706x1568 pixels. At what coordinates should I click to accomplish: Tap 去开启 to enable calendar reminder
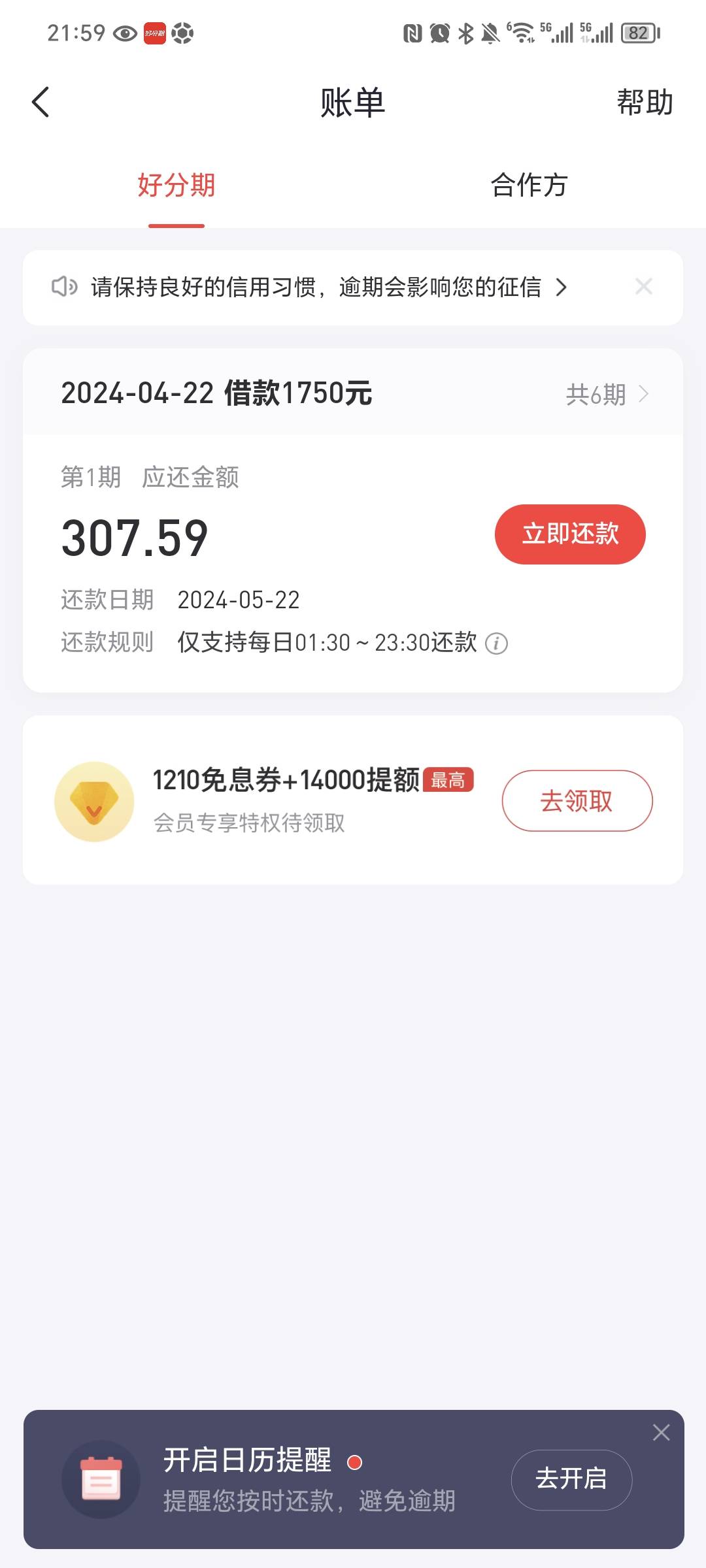click(571, 1480)
